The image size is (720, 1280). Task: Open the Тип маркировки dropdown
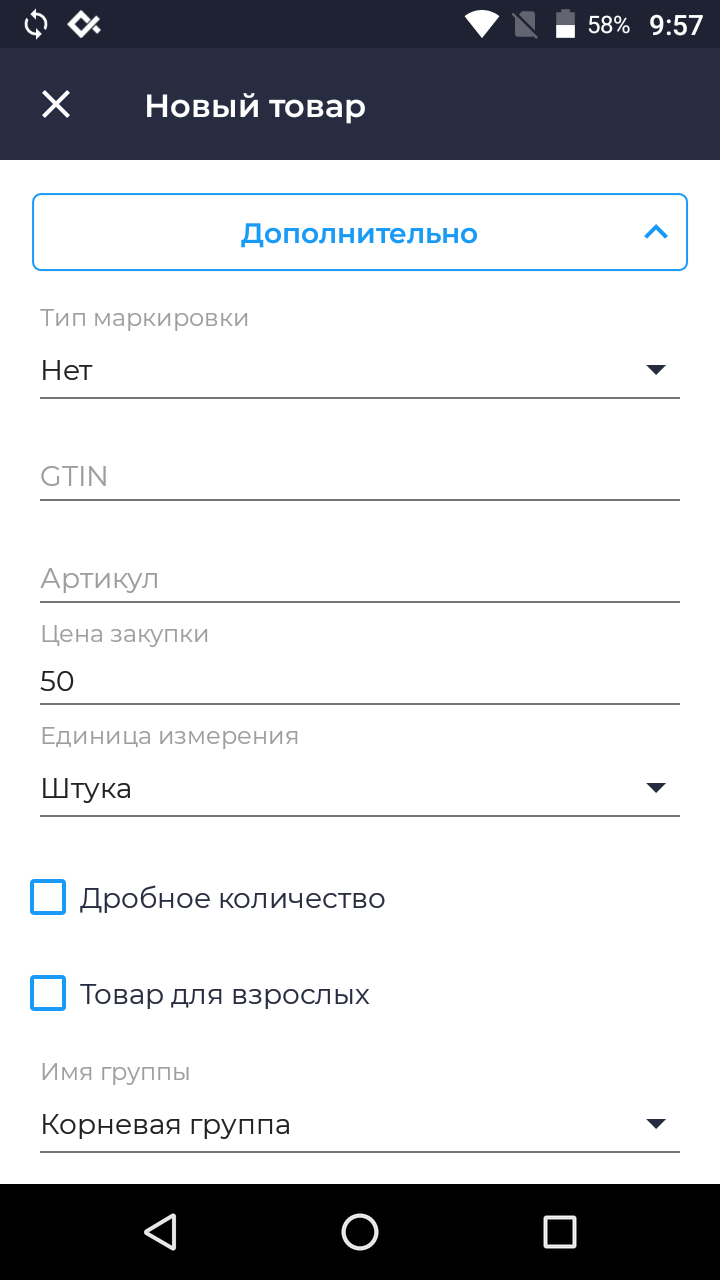(x=360, y=371)
